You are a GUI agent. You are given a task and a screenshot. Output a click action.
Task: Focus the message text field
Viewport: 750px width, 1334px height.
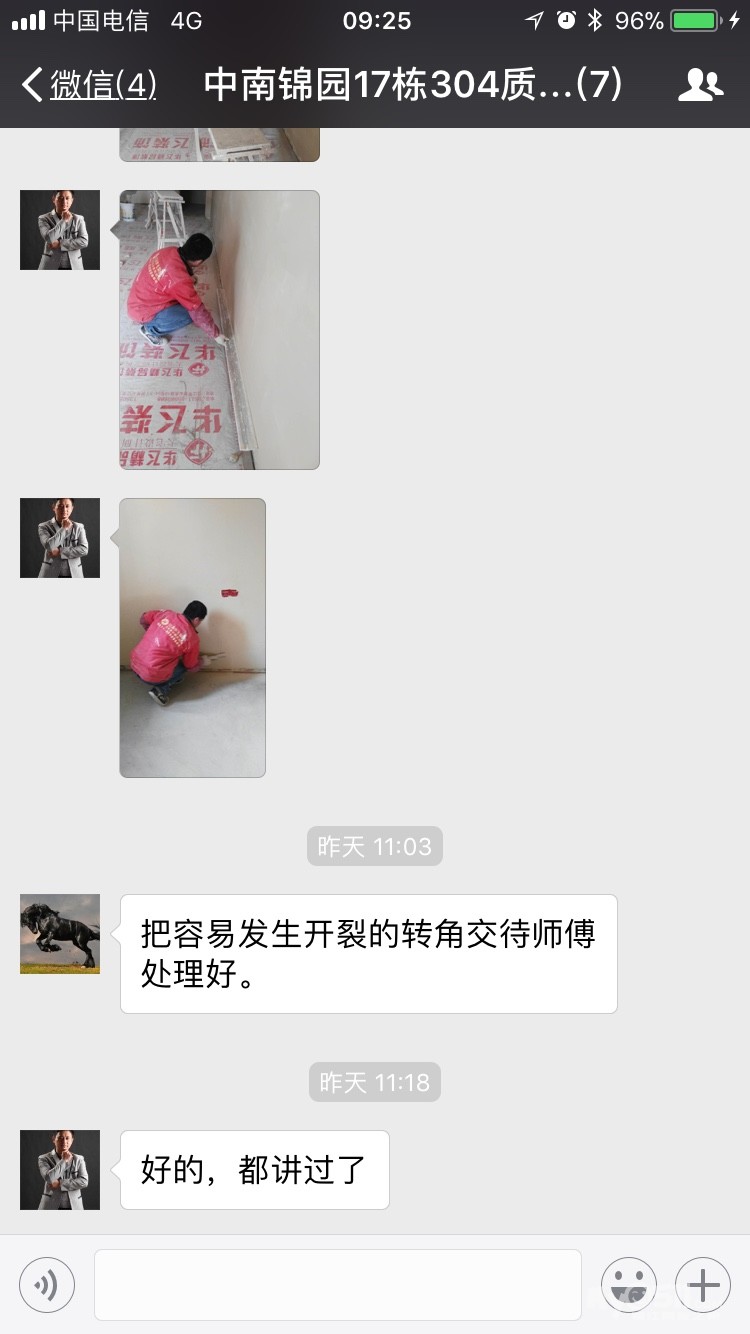coord(338,1284)
